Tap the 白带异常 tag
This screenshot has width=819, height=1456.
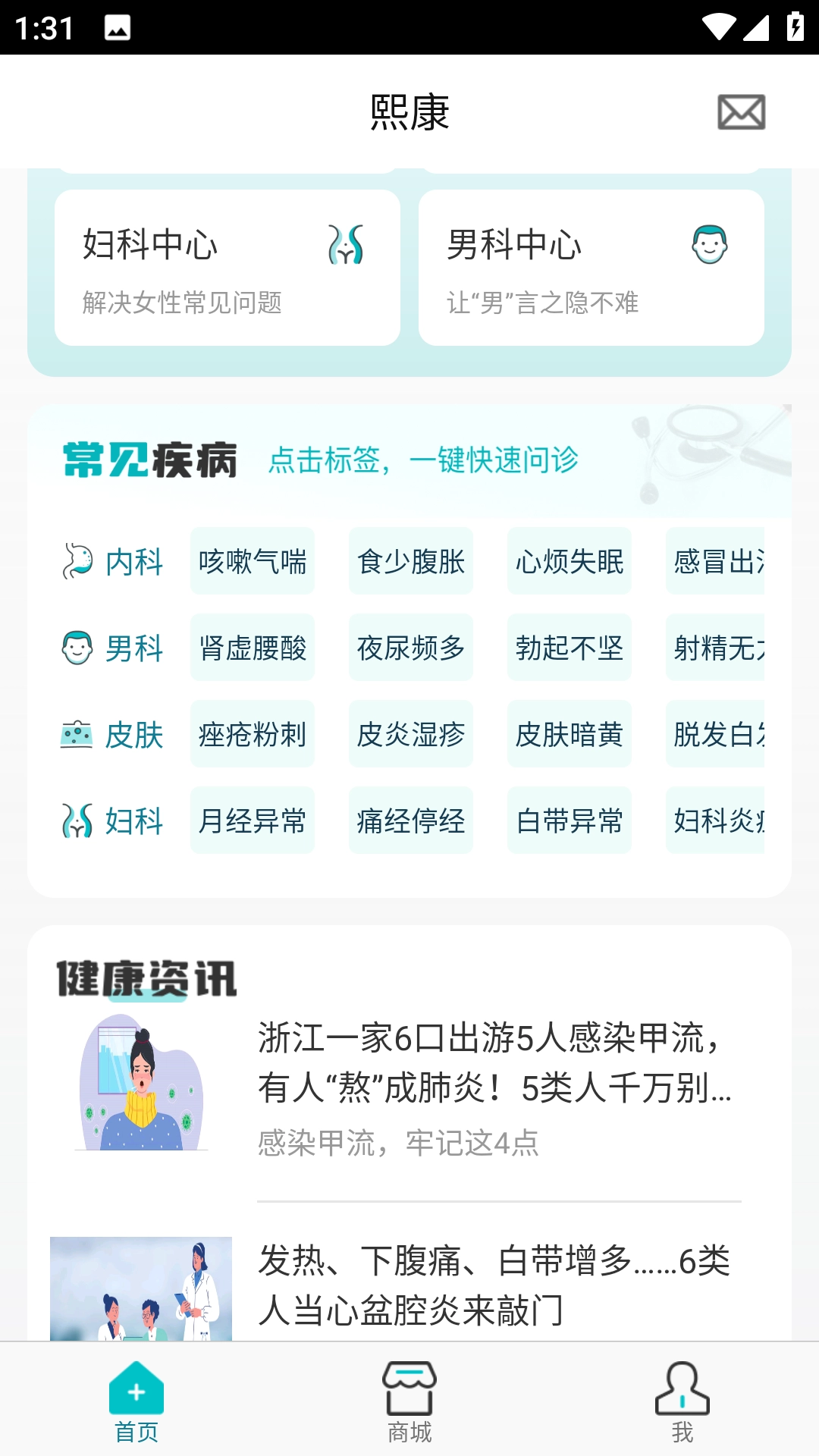tap(570, 821)
